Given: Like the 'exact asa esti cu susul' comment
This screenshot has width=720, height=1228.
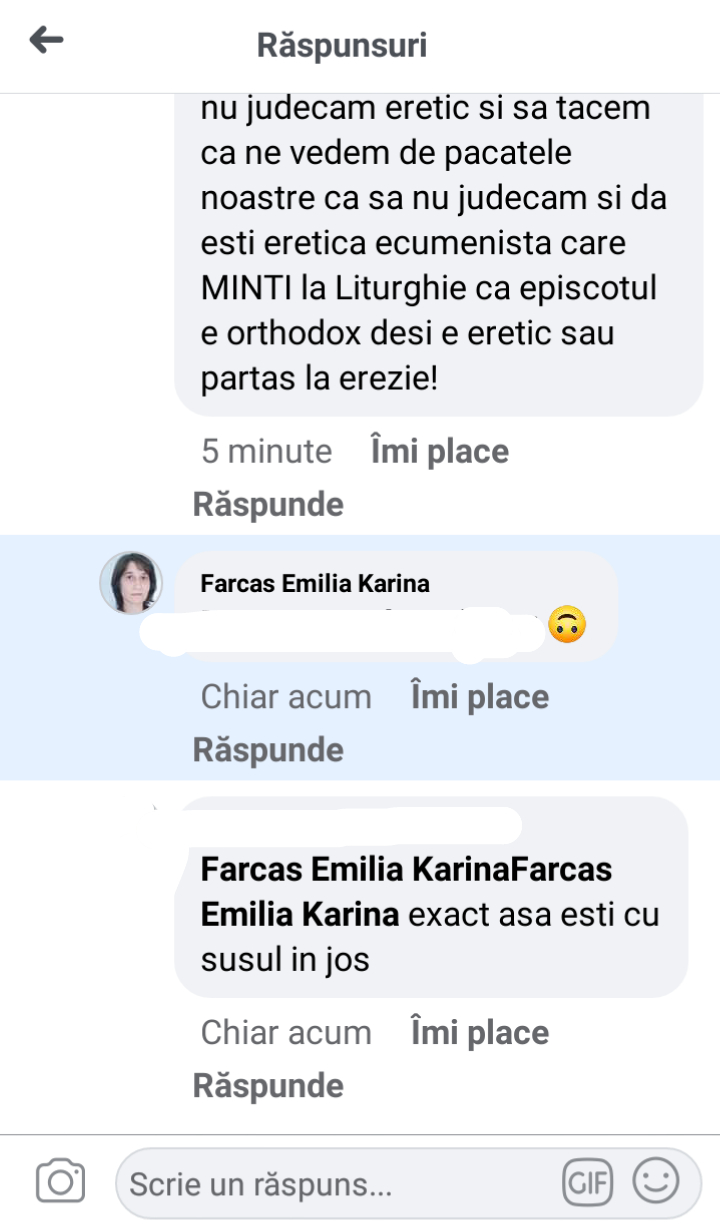Looking at the screenshot, I should 479,1032.
